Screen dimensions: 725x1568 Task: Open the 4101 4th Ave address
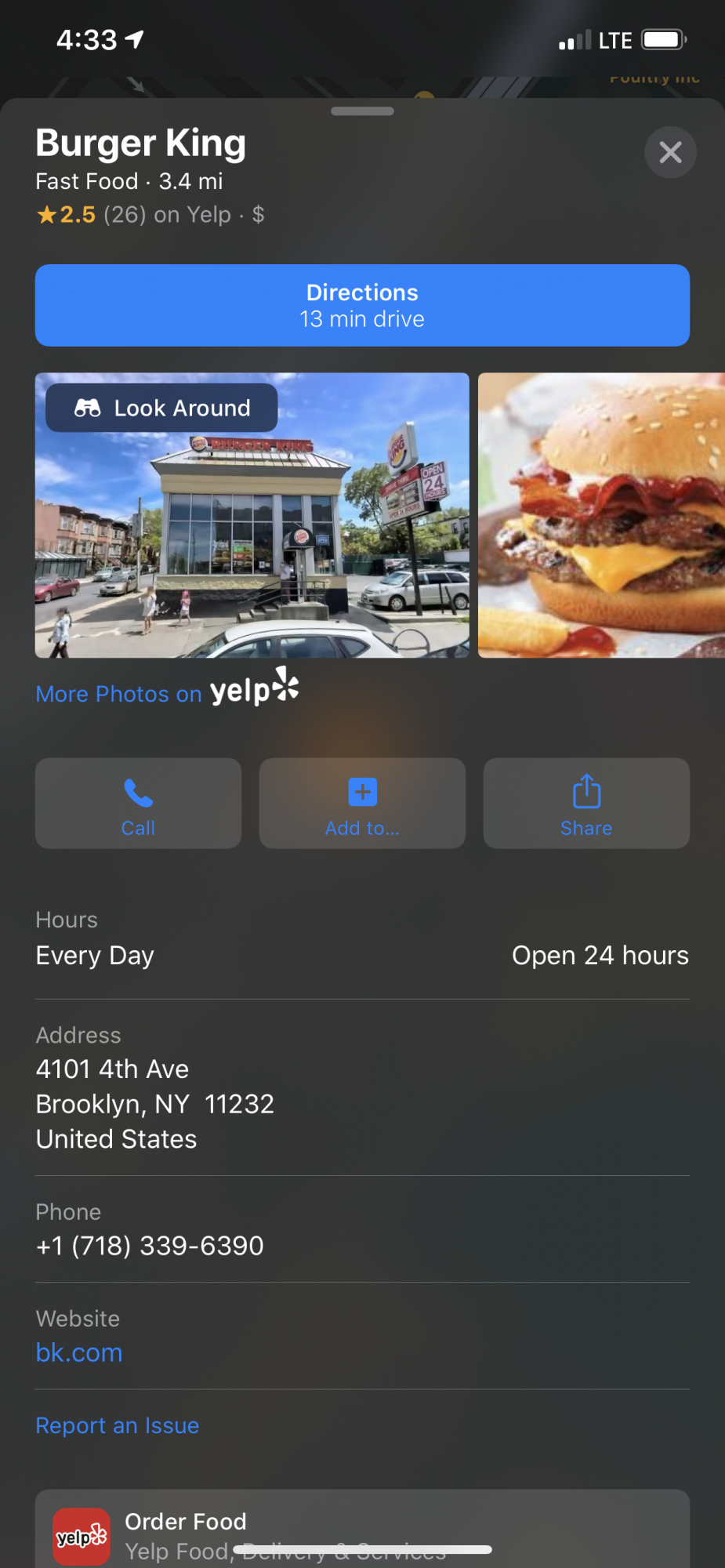point(154,1103)
